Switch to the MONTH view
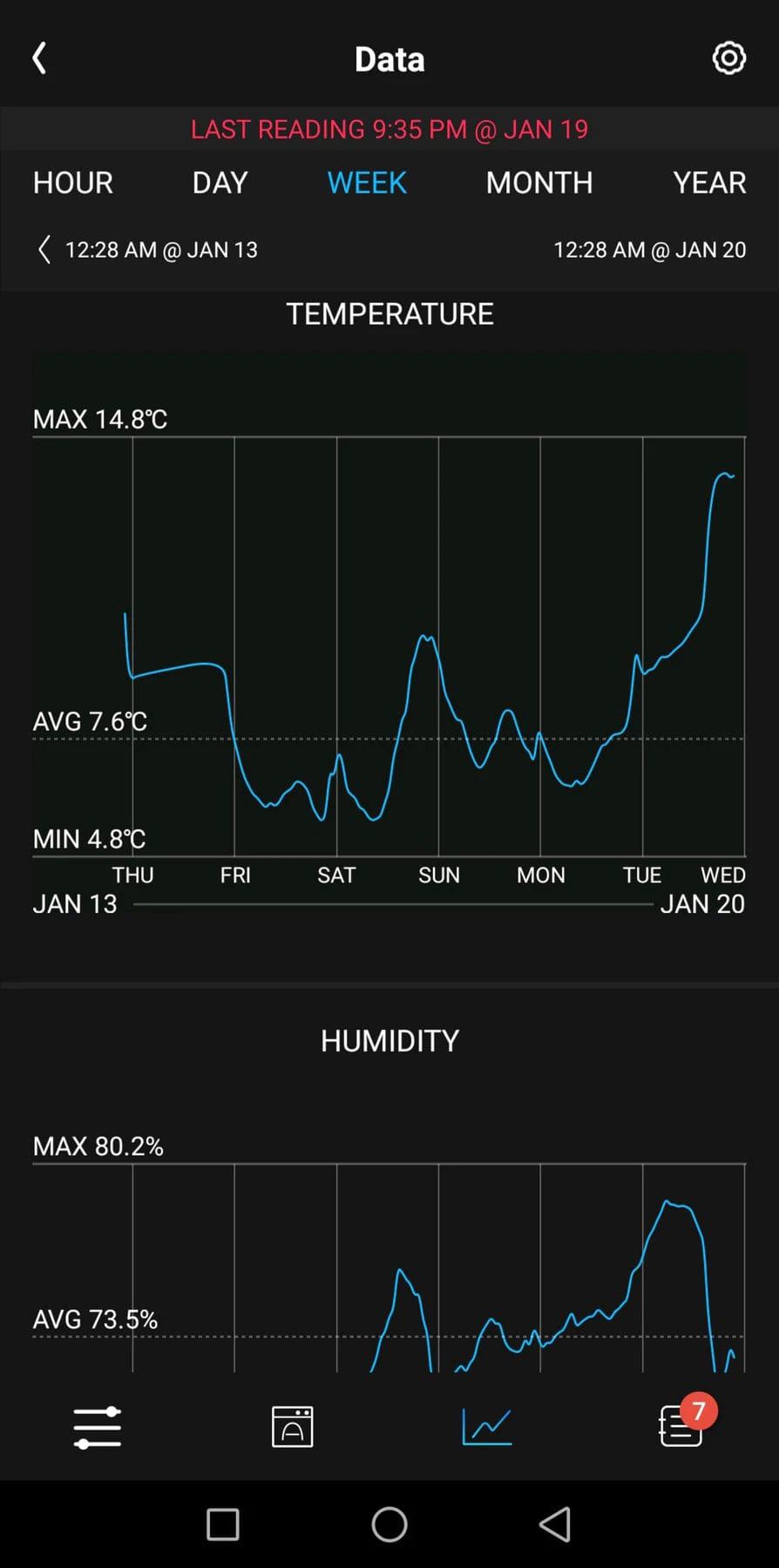 pos(539,183)
